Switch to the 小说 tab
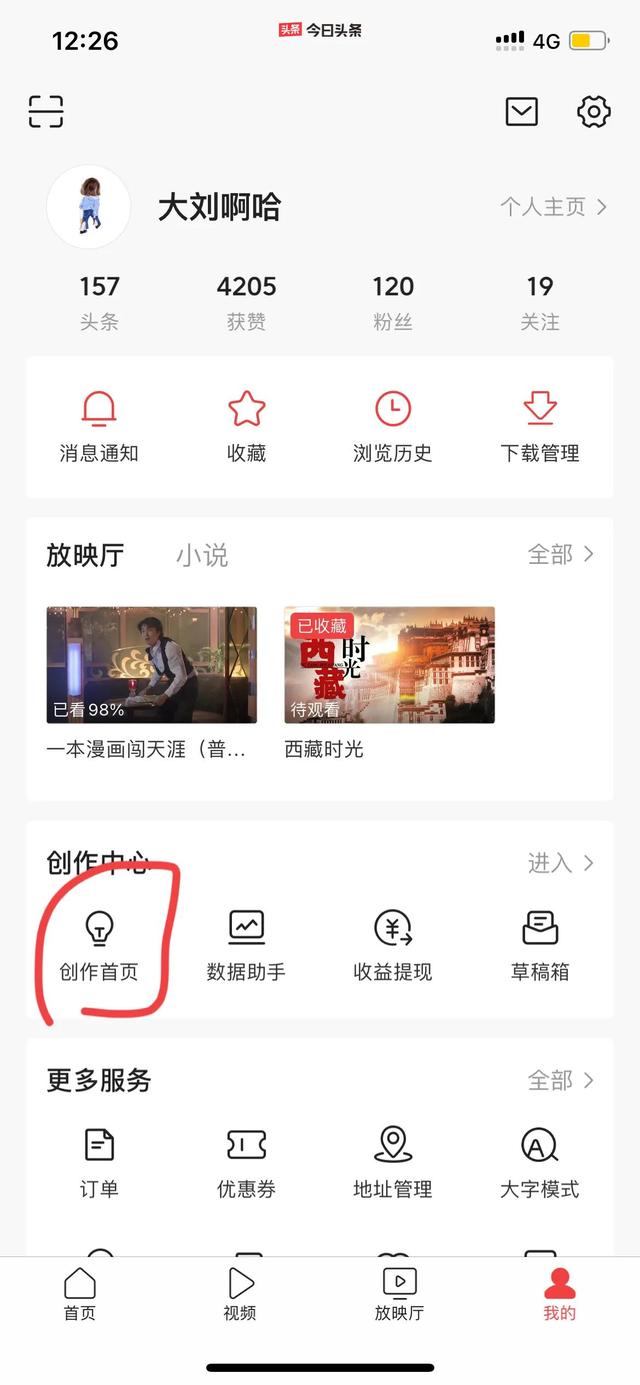Screen dimensions: 640x1385 pyautogui.click(x=202, y=555)
